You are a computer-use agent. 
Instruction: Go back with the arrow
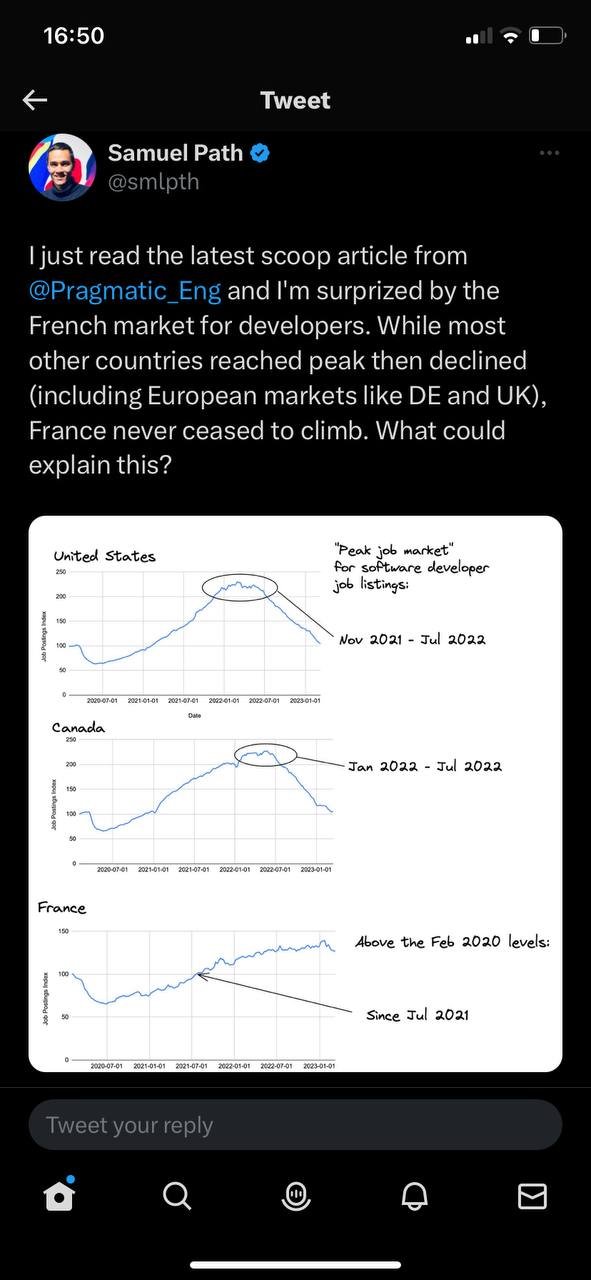point(36,100)
